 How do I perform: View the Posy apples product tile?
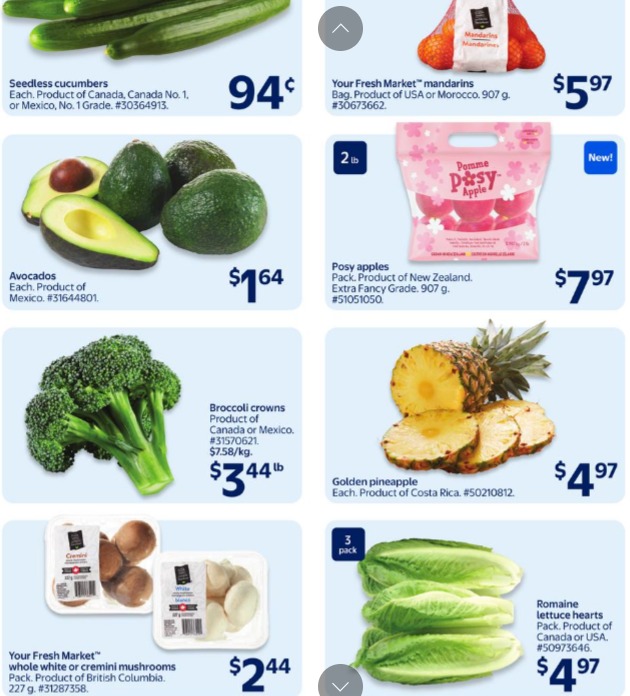point(475,222)
